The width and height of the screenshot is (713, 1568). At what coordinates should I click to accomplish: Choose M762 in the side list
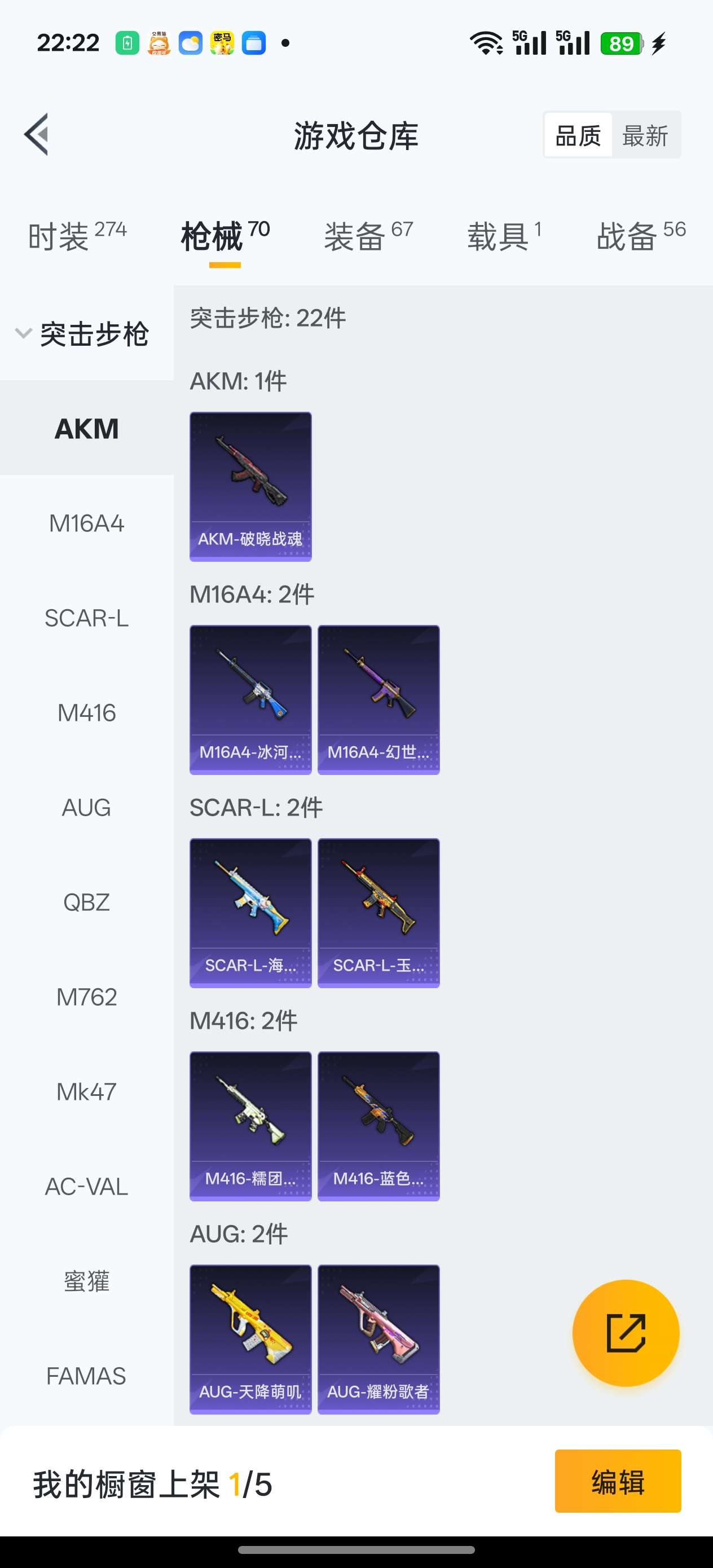[x=86, y=997]
